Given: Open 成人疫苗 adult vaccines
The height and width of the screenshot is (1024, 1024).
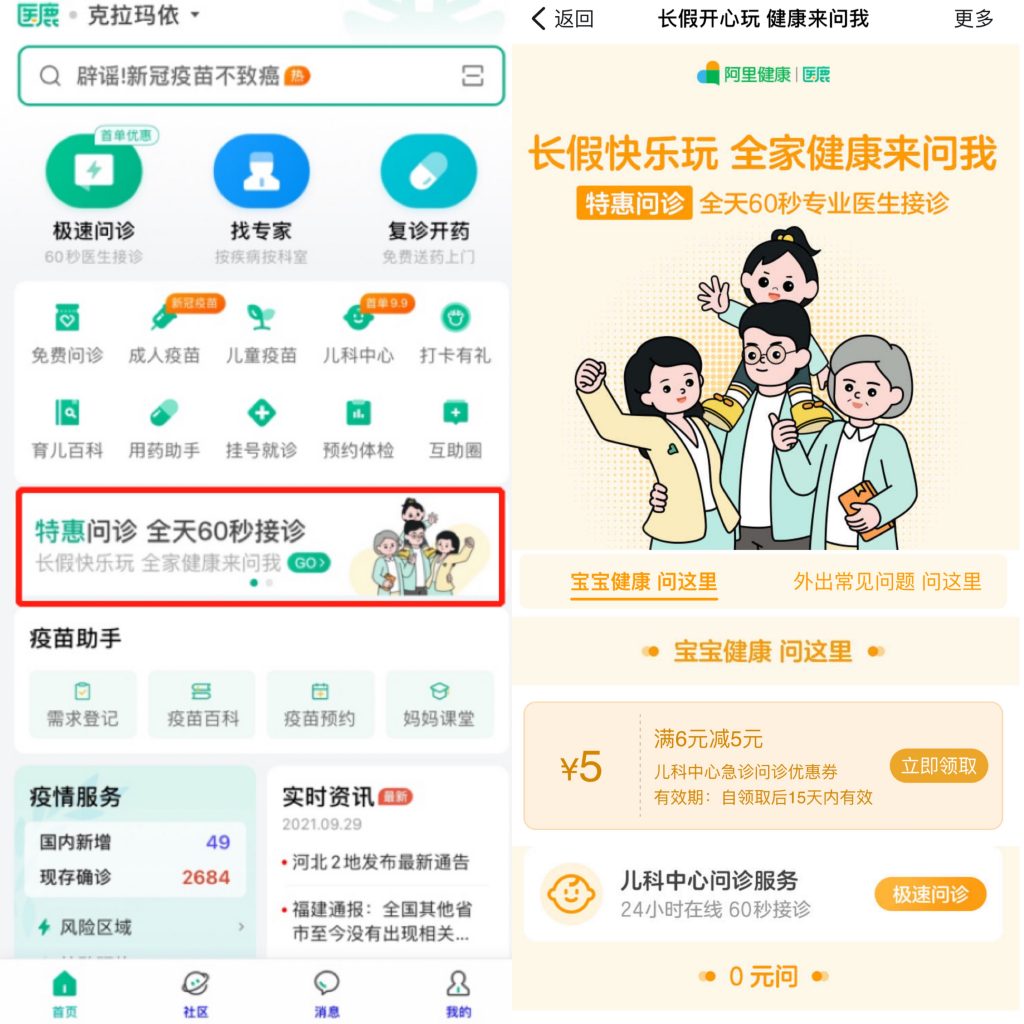Looking at the screenshot, I should (164, 332).
